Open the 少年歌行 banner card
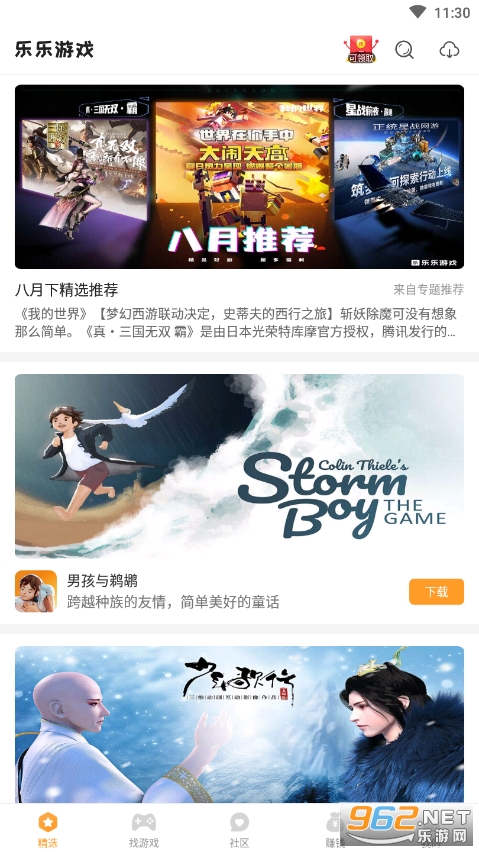This screenshot has height=852, width=479. (x=240, y=724)
